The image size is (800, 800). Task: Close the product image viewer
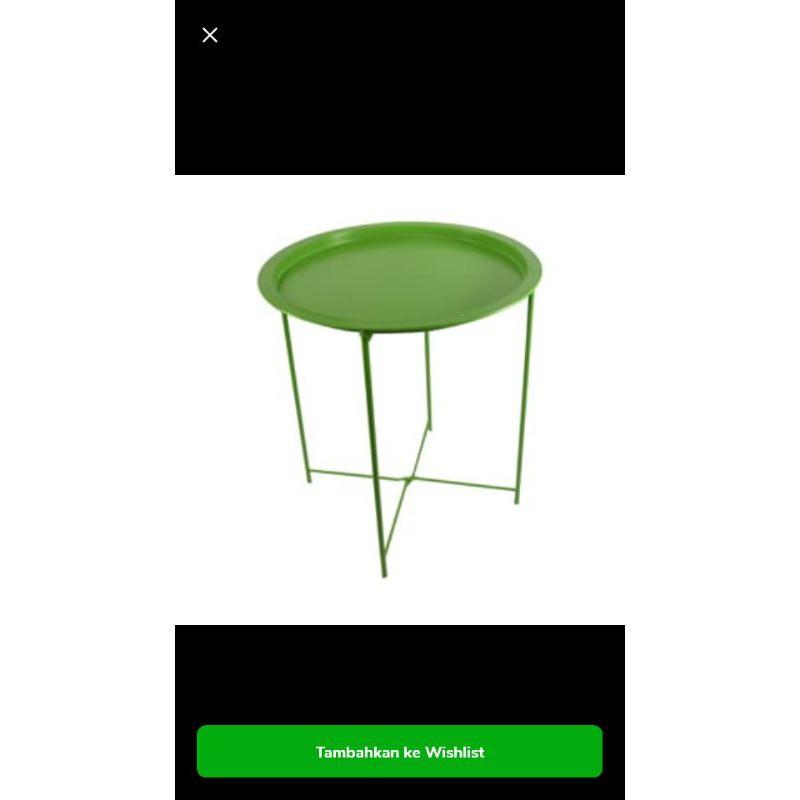click(210, 36)
